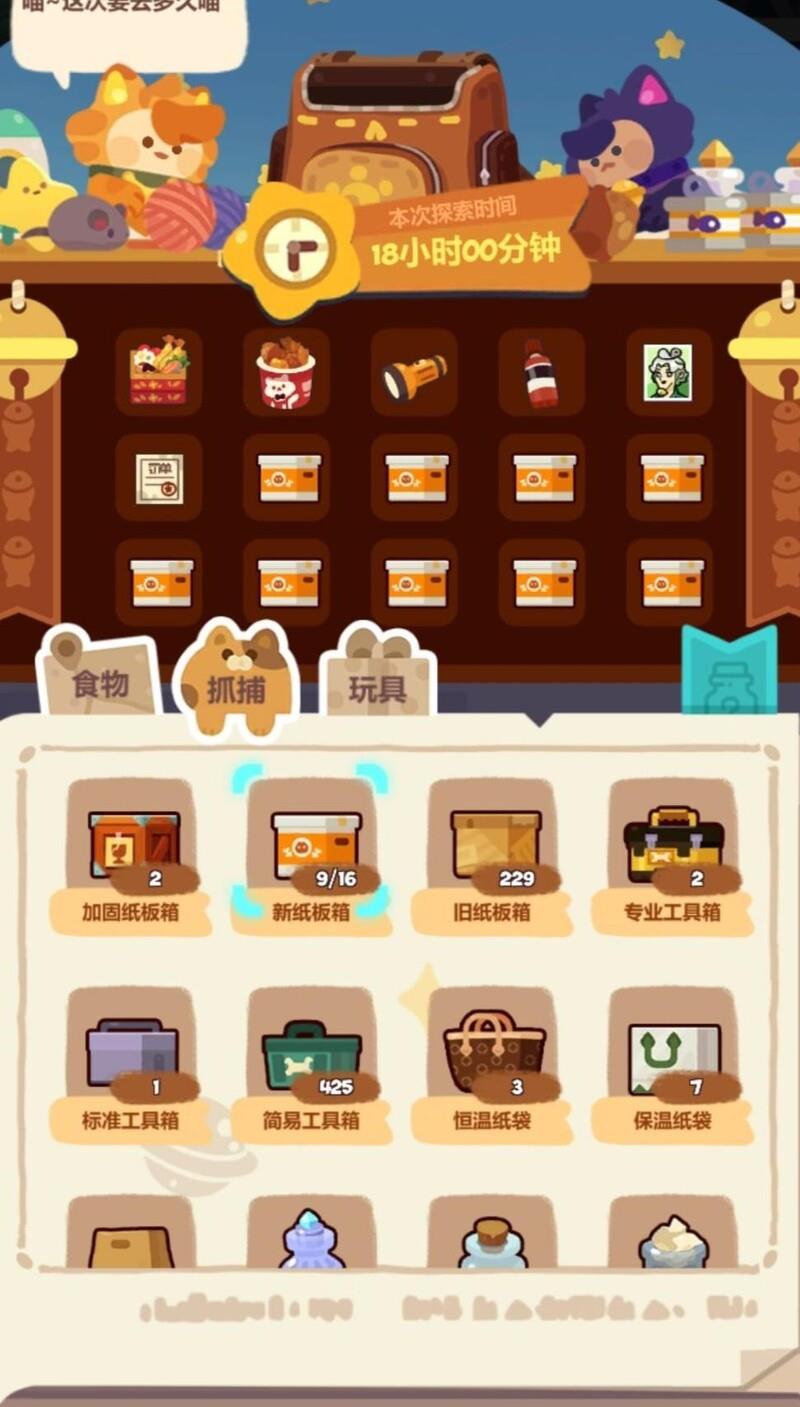Tap the flashlight in backpack slot
Image resolution: width=800 pixels, height=1407 pixels.
pyautogui.click(x=414, y=373)
